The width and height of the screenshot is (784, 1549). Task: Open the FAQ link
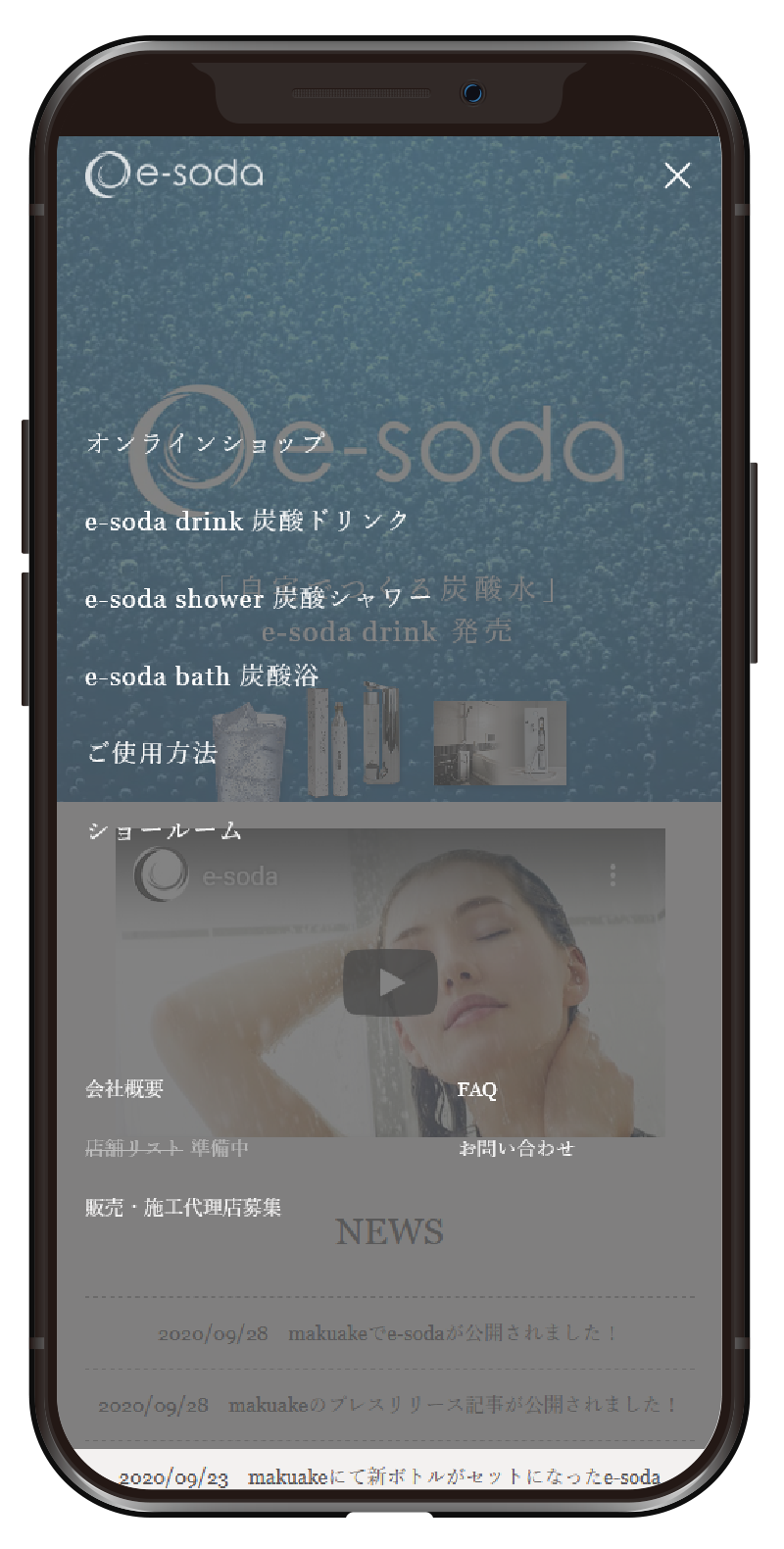tap(477, 1089)
